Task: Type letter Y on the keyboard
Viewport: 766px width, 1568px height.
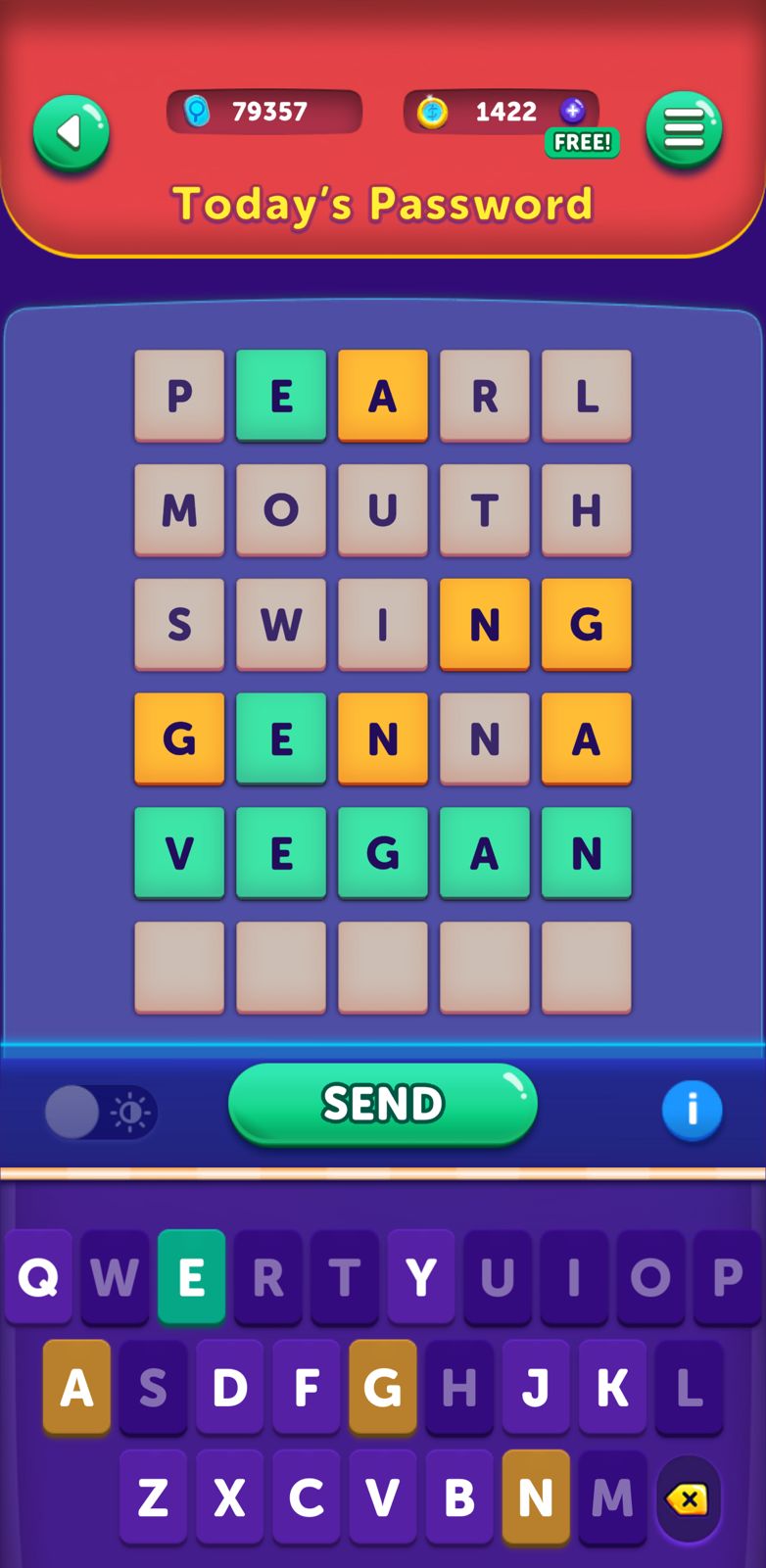Action: point(421,1277)
